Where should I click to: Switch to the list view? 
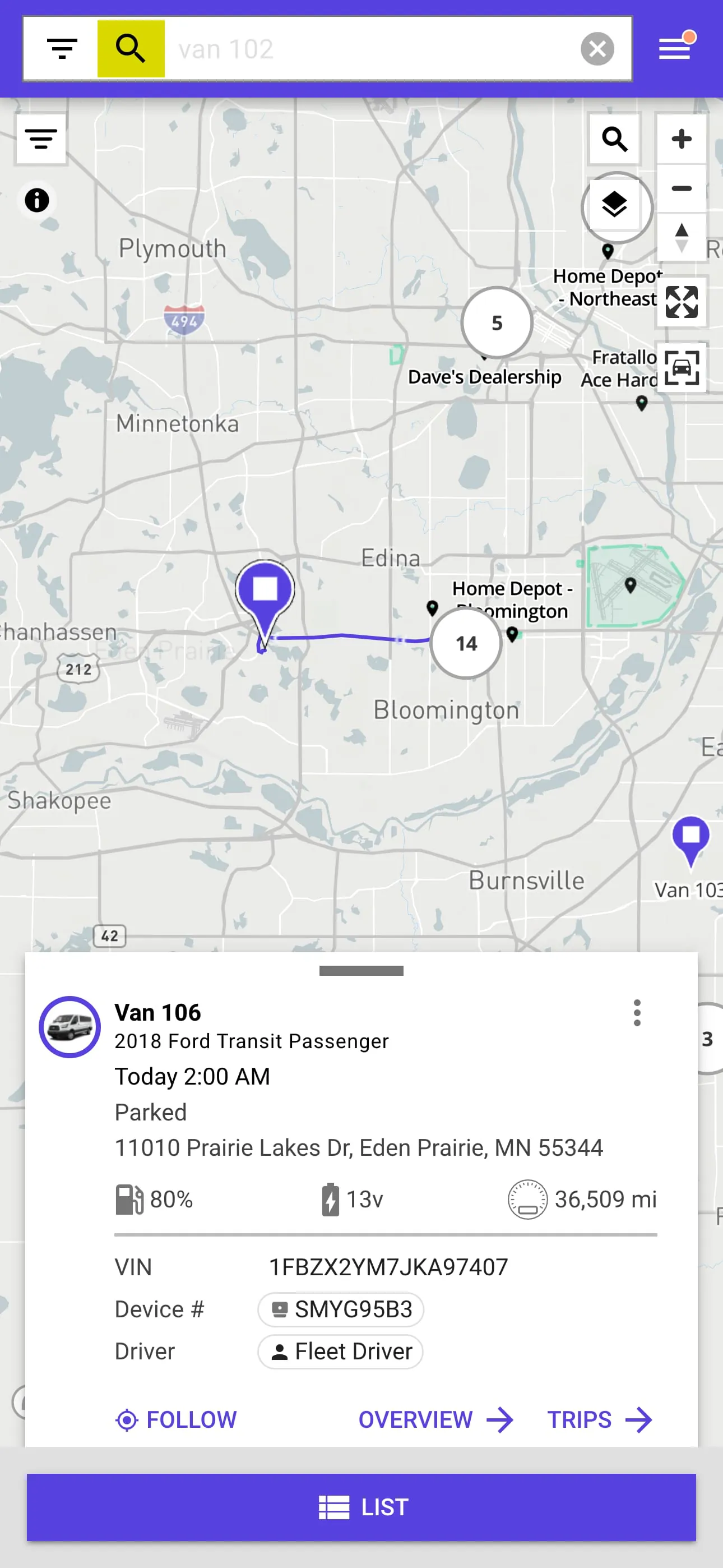click(361, 1507)
